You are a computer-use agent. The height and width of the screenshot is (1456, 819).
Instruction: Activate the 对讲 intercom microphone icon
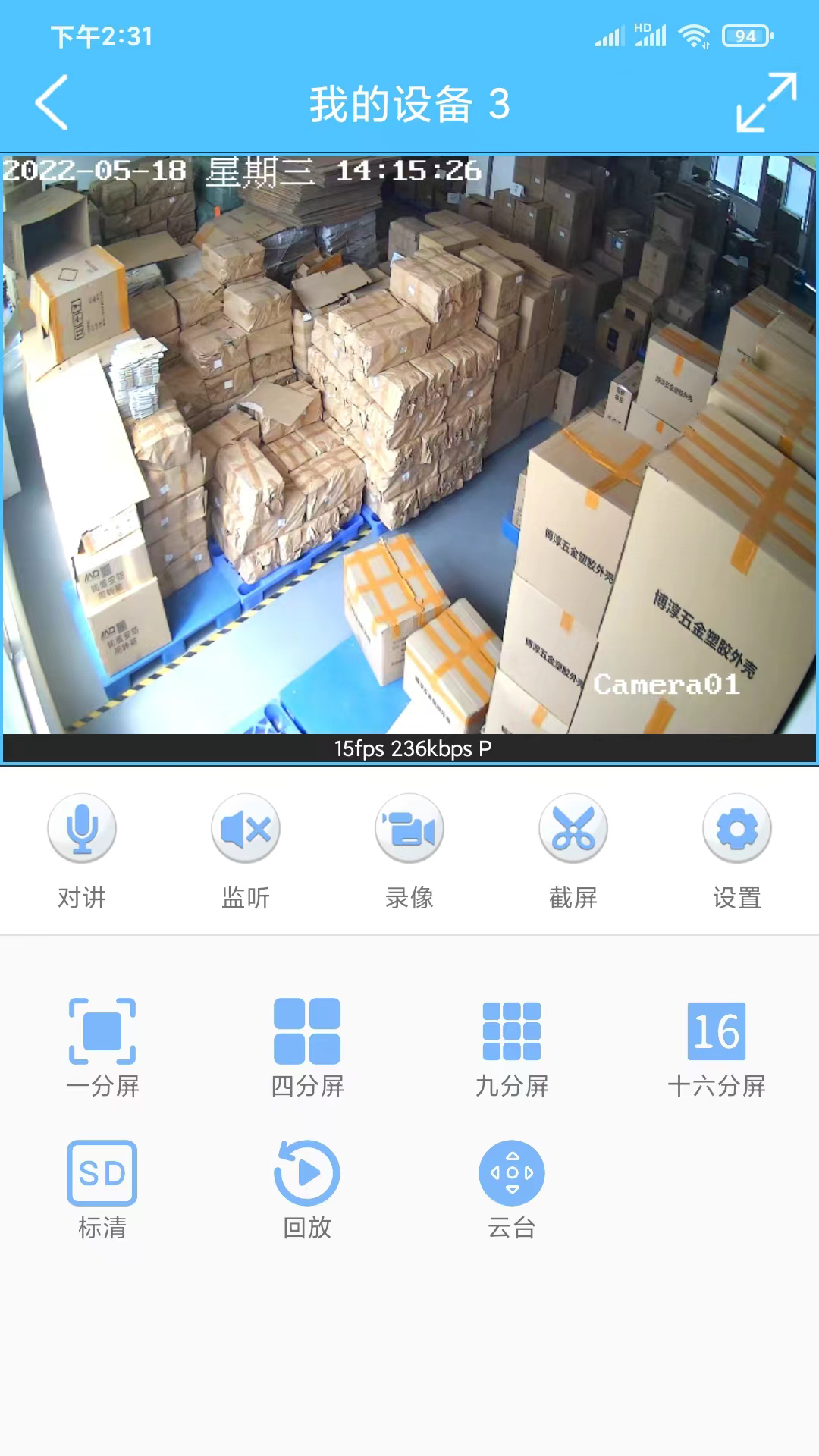pyautogui.click(x=82, y=829)
